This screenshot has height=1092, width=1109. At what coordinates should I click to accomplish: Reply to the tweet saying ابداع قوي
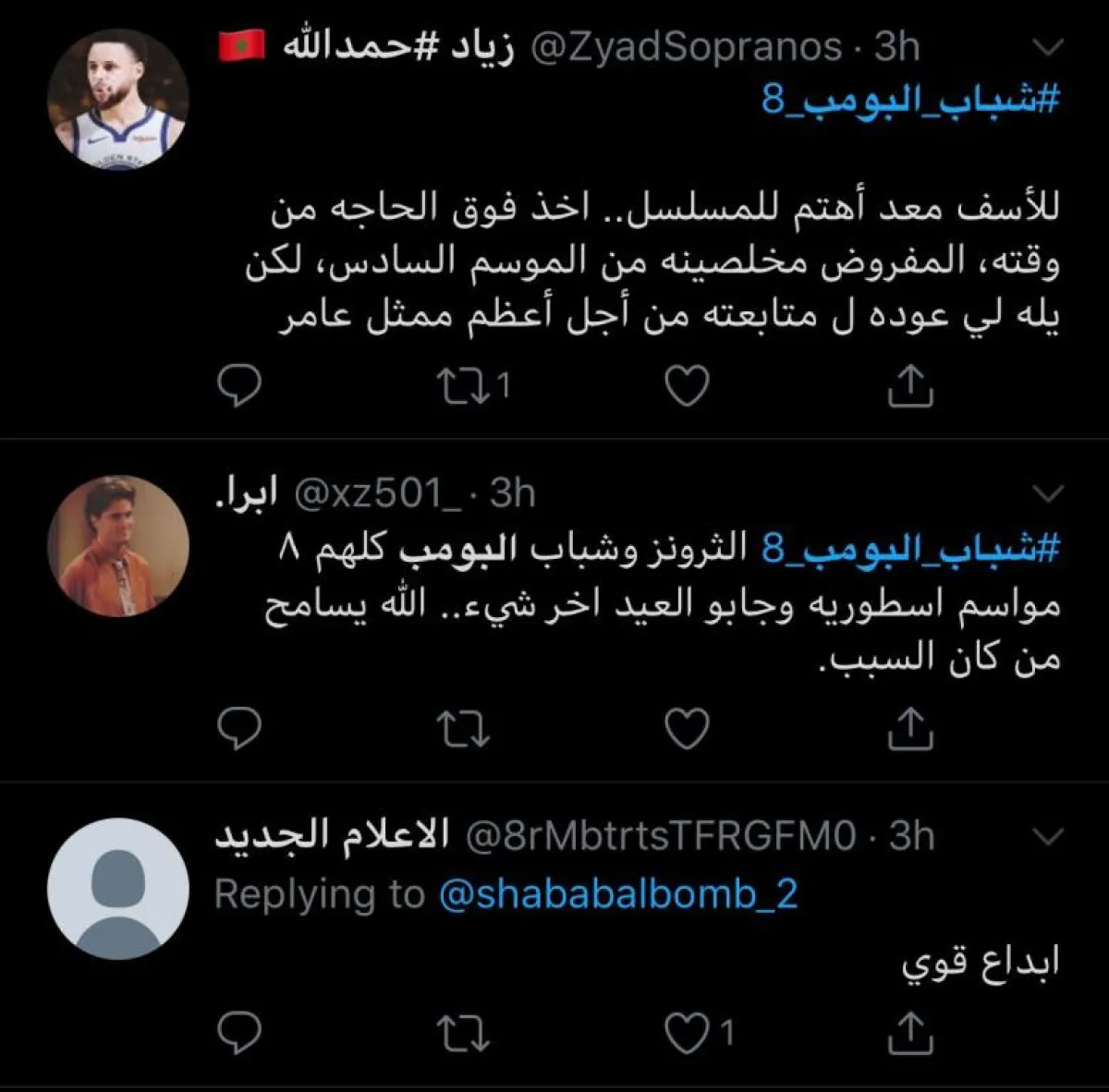point(239,1032)
